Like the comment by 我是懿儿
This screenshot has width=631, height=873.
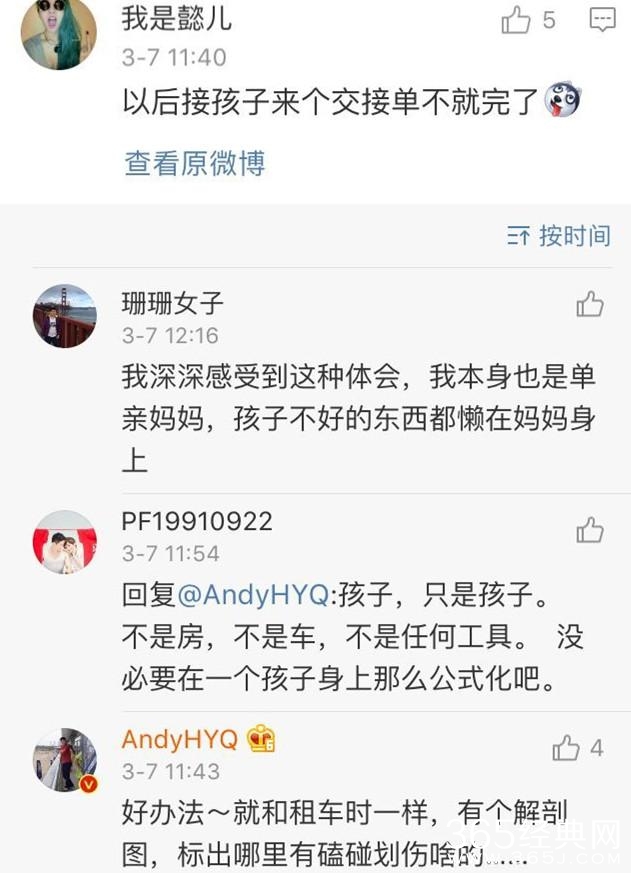(517, 20)
